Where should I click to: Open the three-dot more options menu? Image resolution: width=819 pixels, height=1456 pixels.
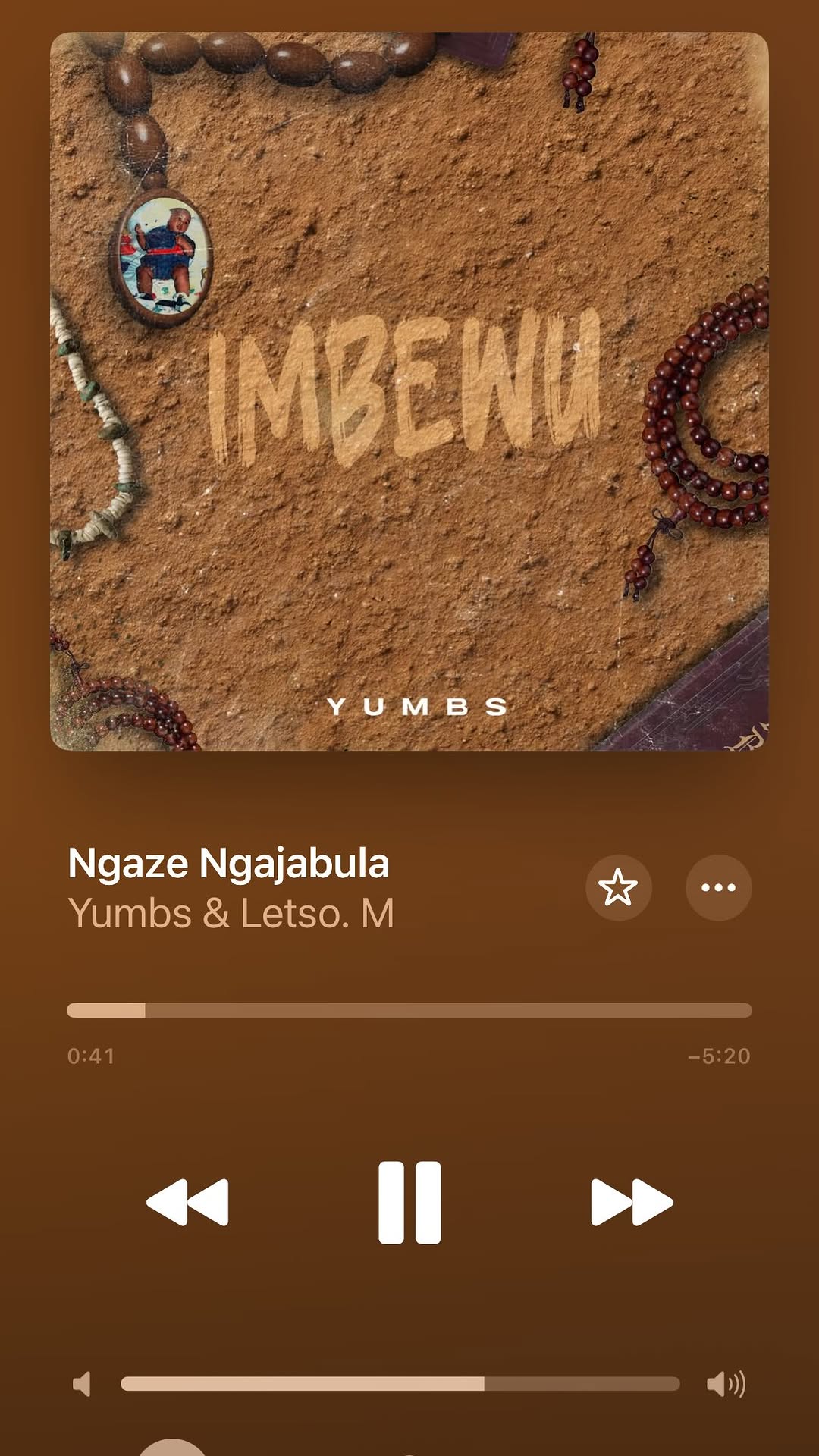click(718, 887)
